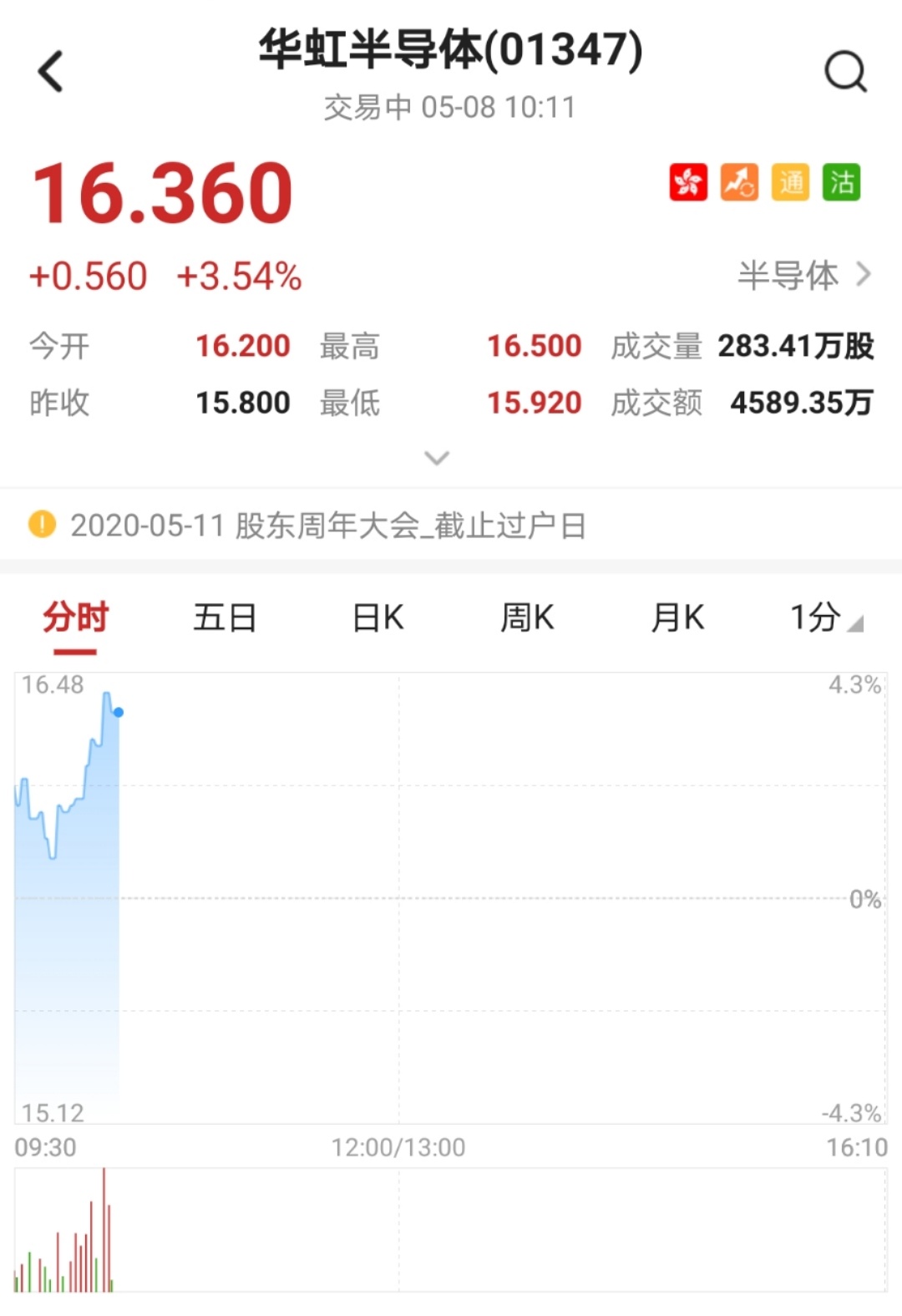
Task: Open the 1分 interval dropdown
Action: [x=825, y=618]
